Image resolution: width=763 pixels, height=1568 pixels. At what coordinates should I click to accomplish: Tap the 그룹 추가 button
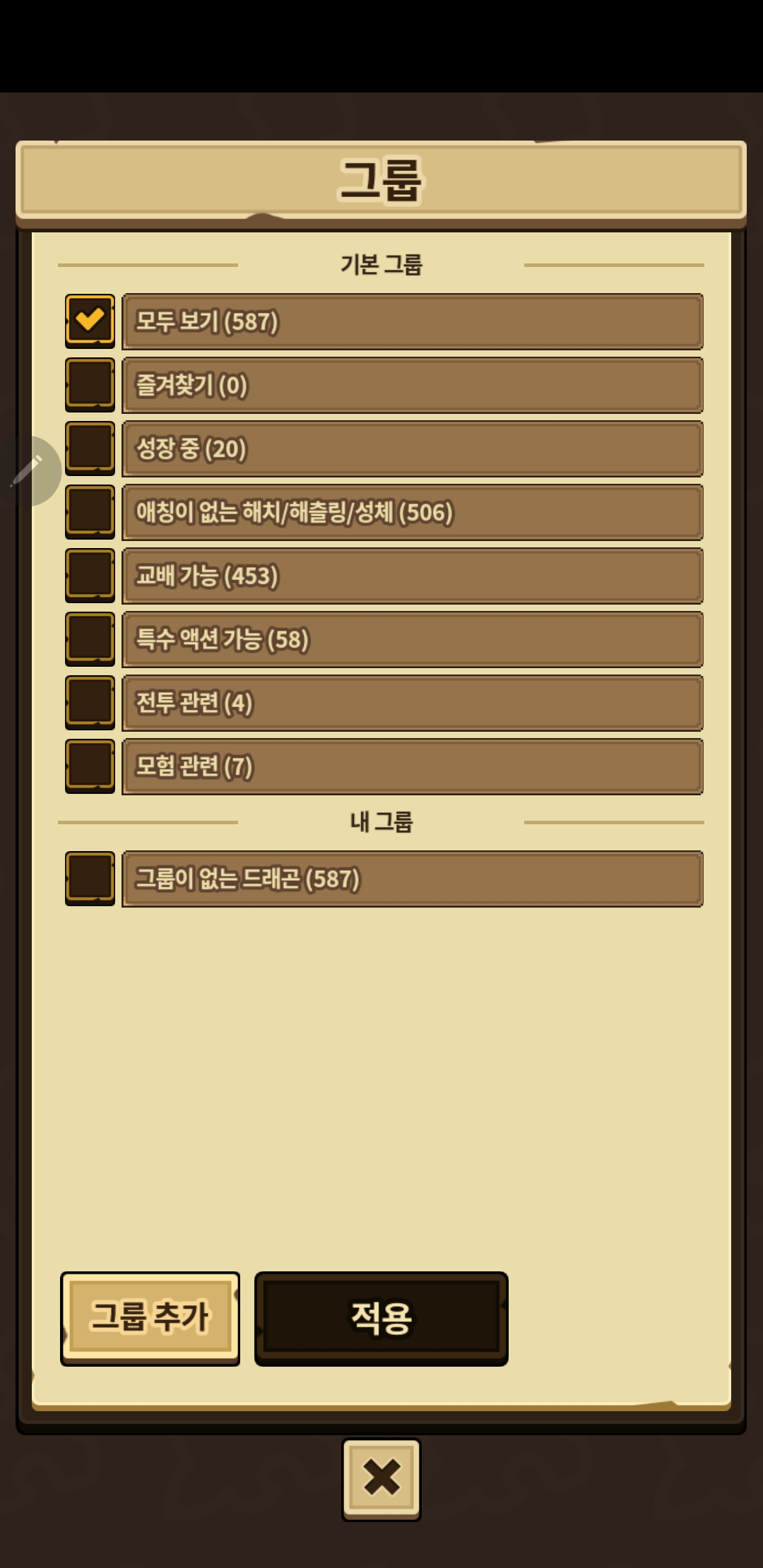click(150, 1318)
